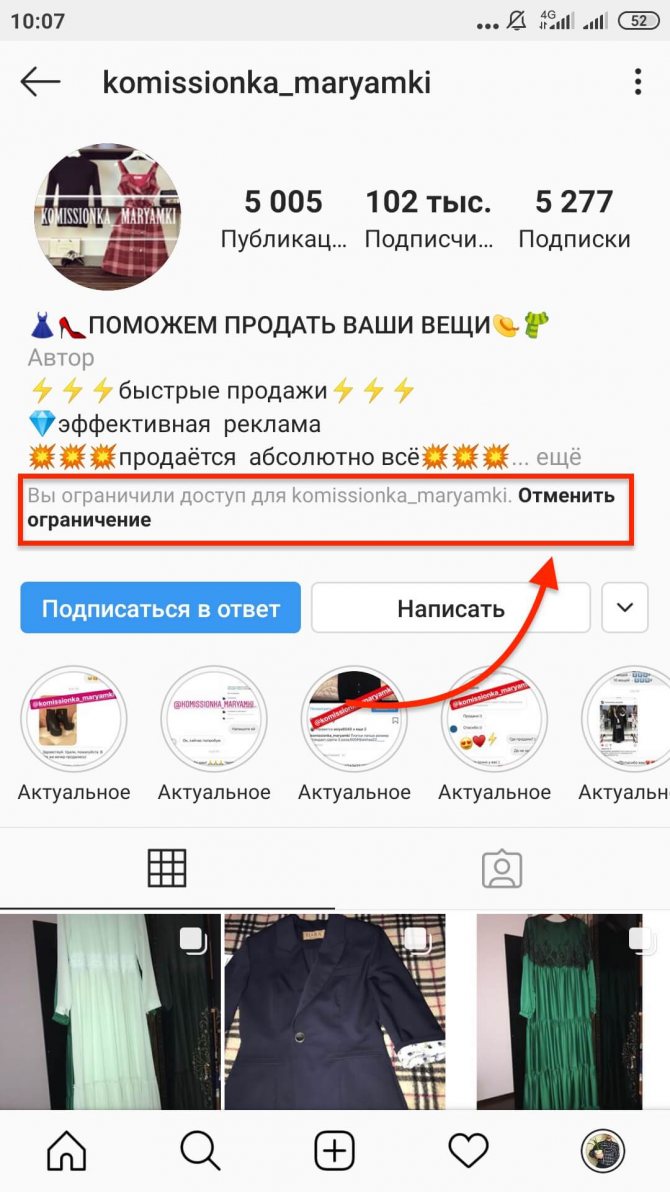The image size is (670, 1192).
Task: Open the first Актуальное highlight
Action: [x=73, y=719]
